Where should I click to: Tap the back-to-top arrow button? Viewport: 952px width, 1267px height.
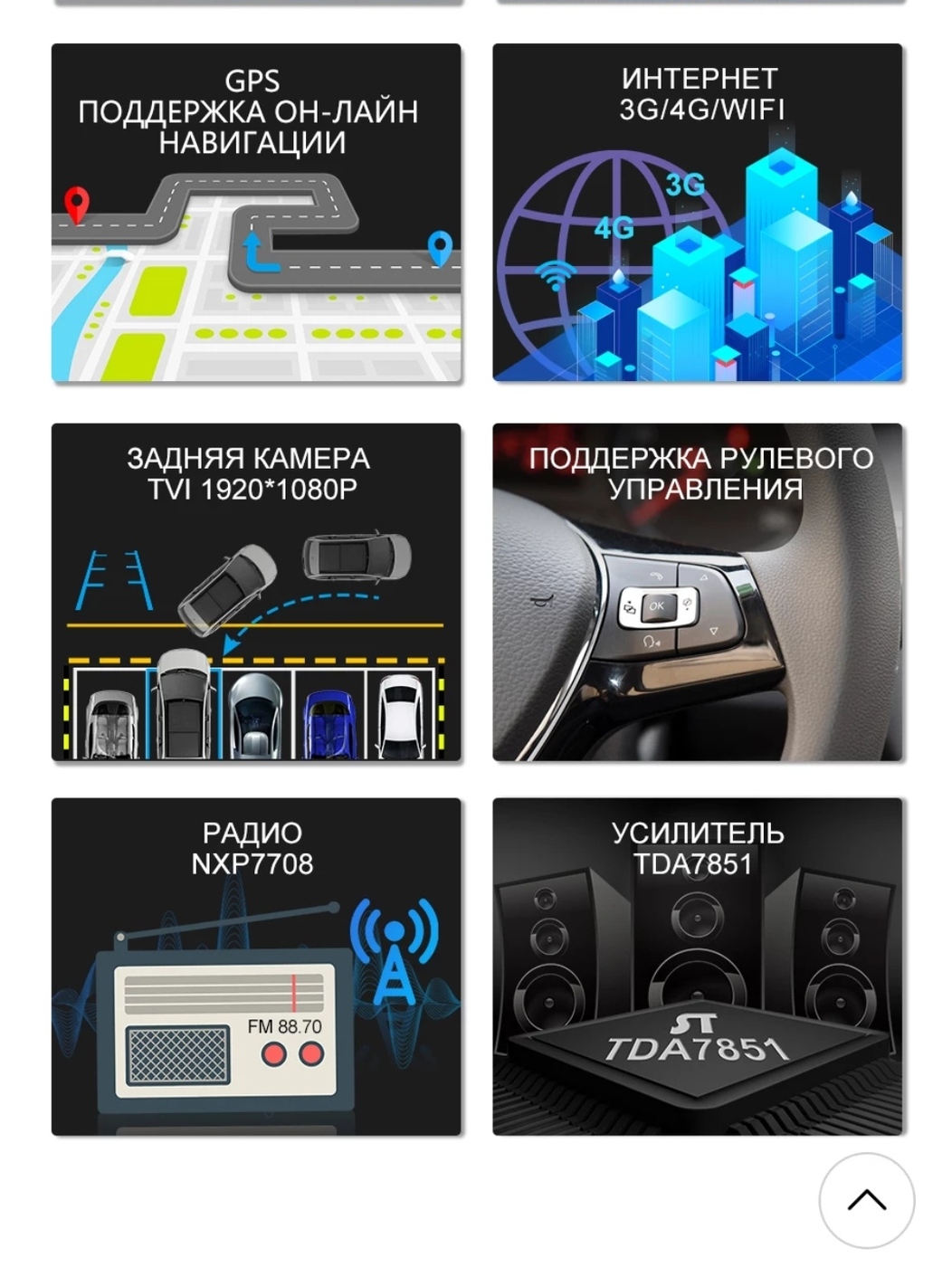(866, 1200)
